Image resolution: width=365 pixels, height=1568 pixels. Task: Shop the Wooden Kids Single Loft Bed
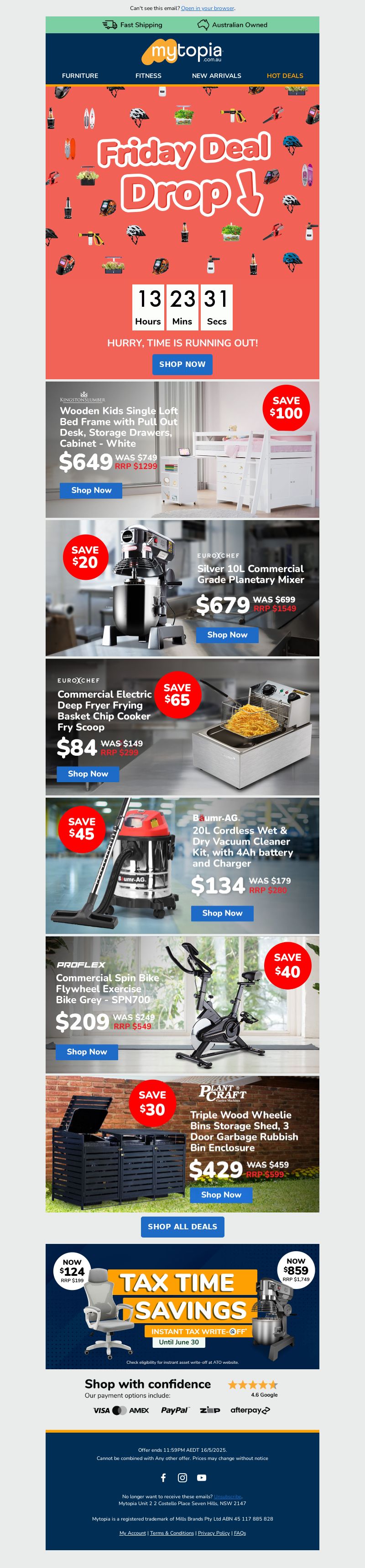(91, 490)
